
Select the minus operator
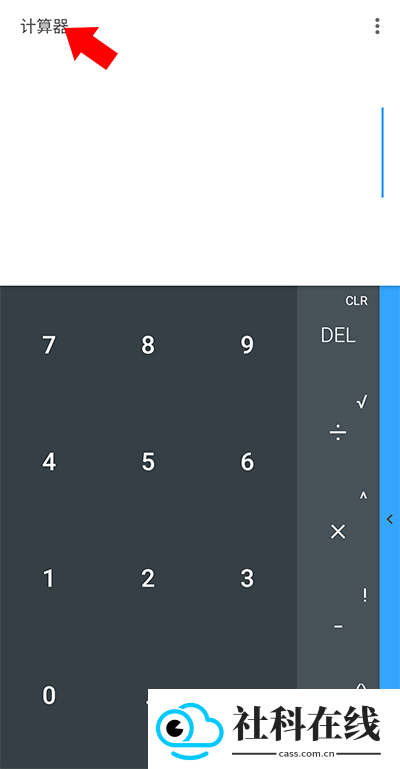(x=338, y=626)
